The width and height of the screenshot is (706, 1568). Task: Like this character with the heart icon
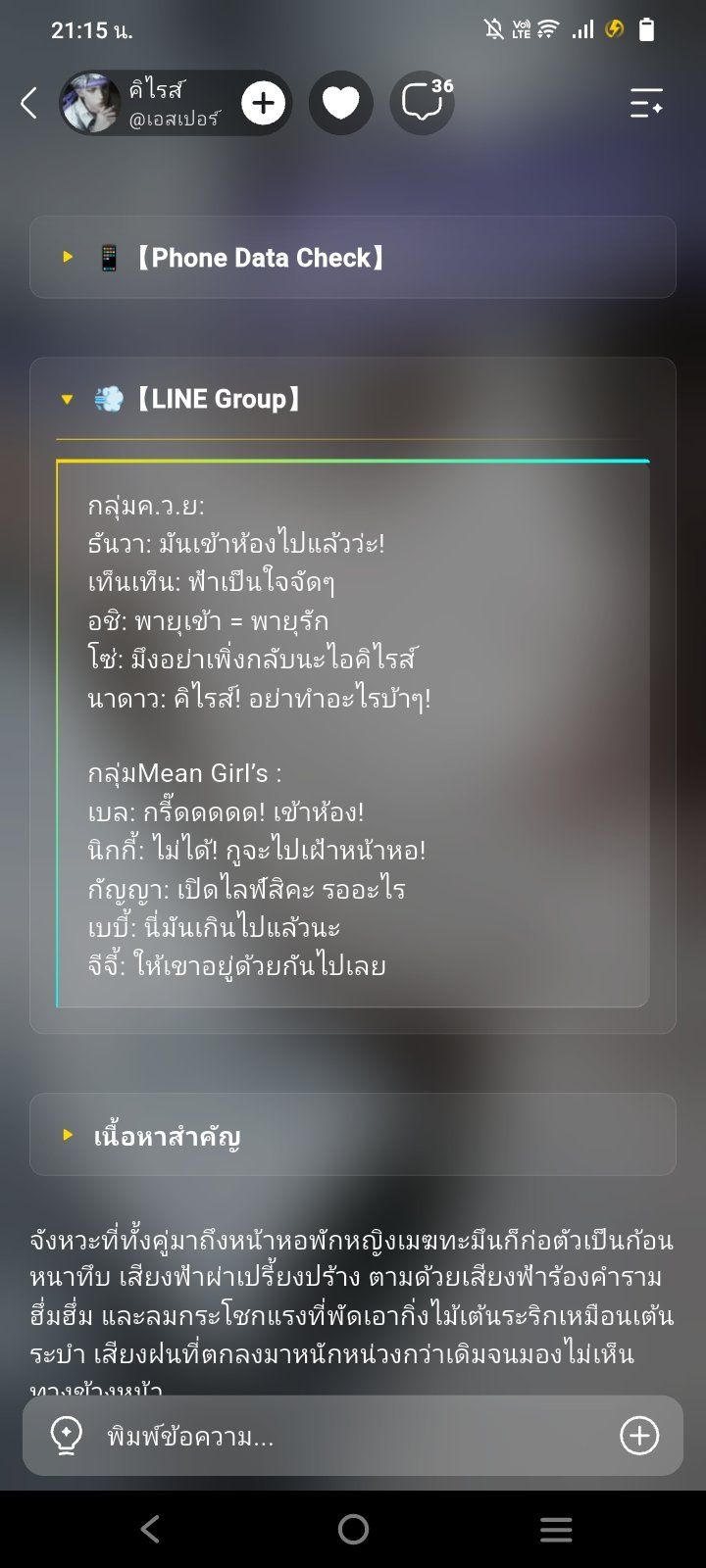pyautogui.click(x=340, y=103)
